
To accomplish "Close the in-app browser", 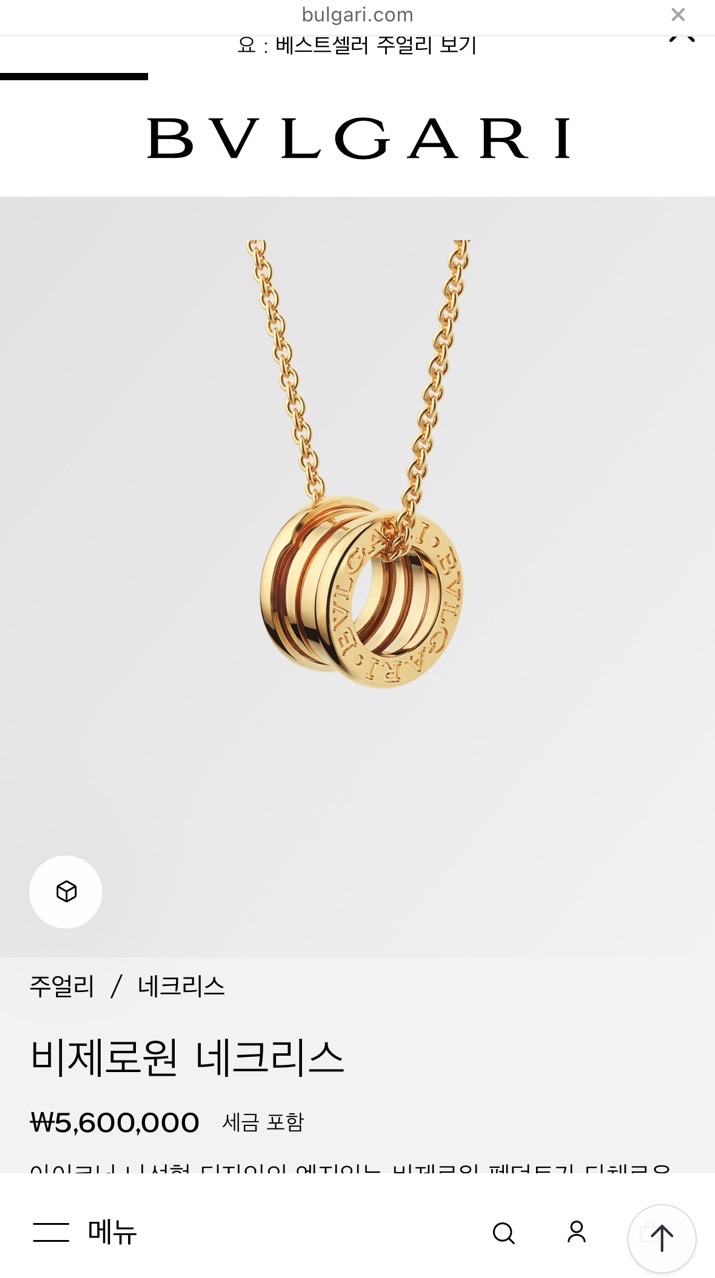I will click(x=678, y=15).
